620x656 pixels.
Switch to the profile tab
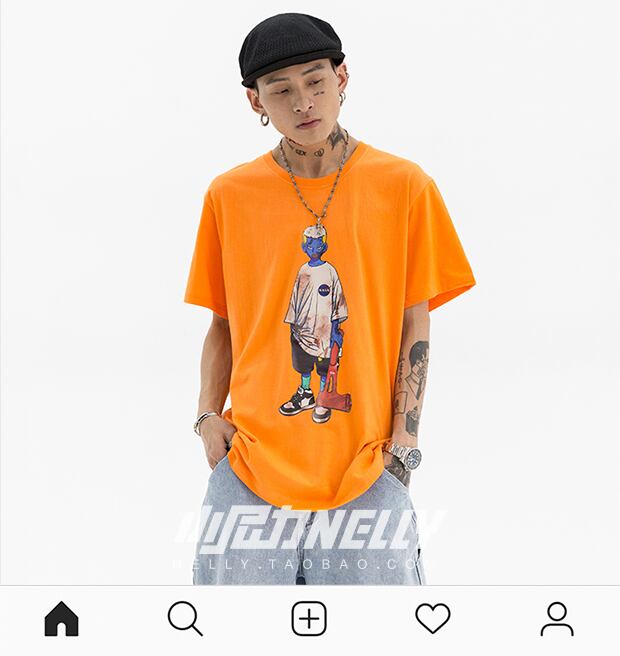(x=557, y=619)
